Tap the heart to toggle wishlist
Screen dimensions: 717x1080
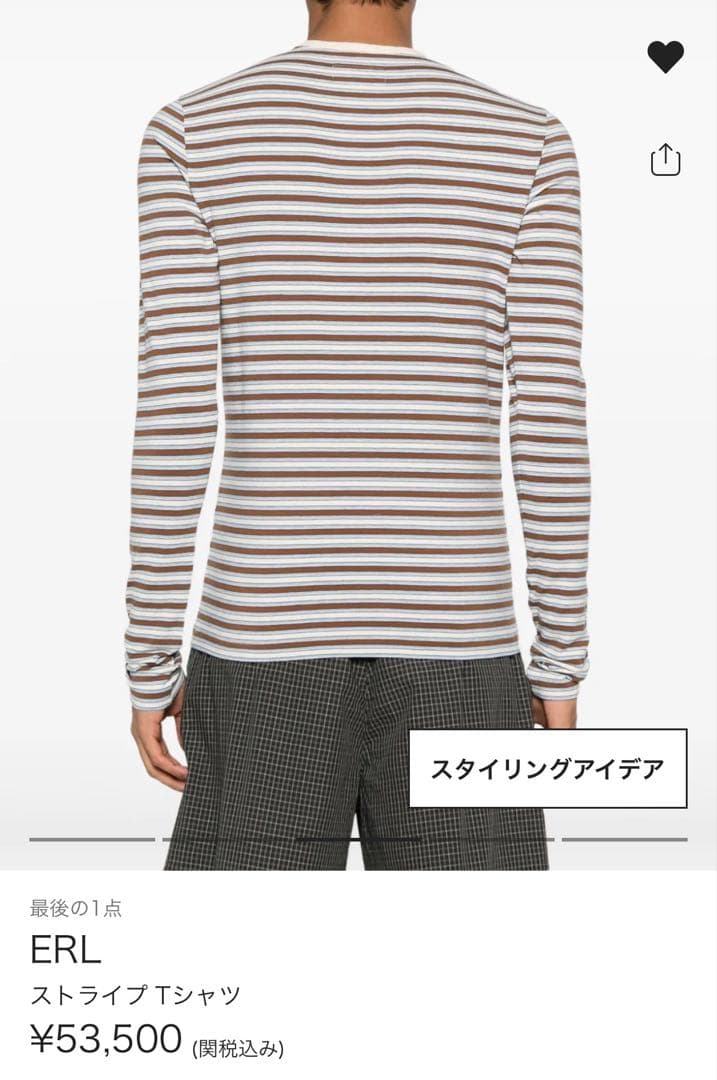665,56
